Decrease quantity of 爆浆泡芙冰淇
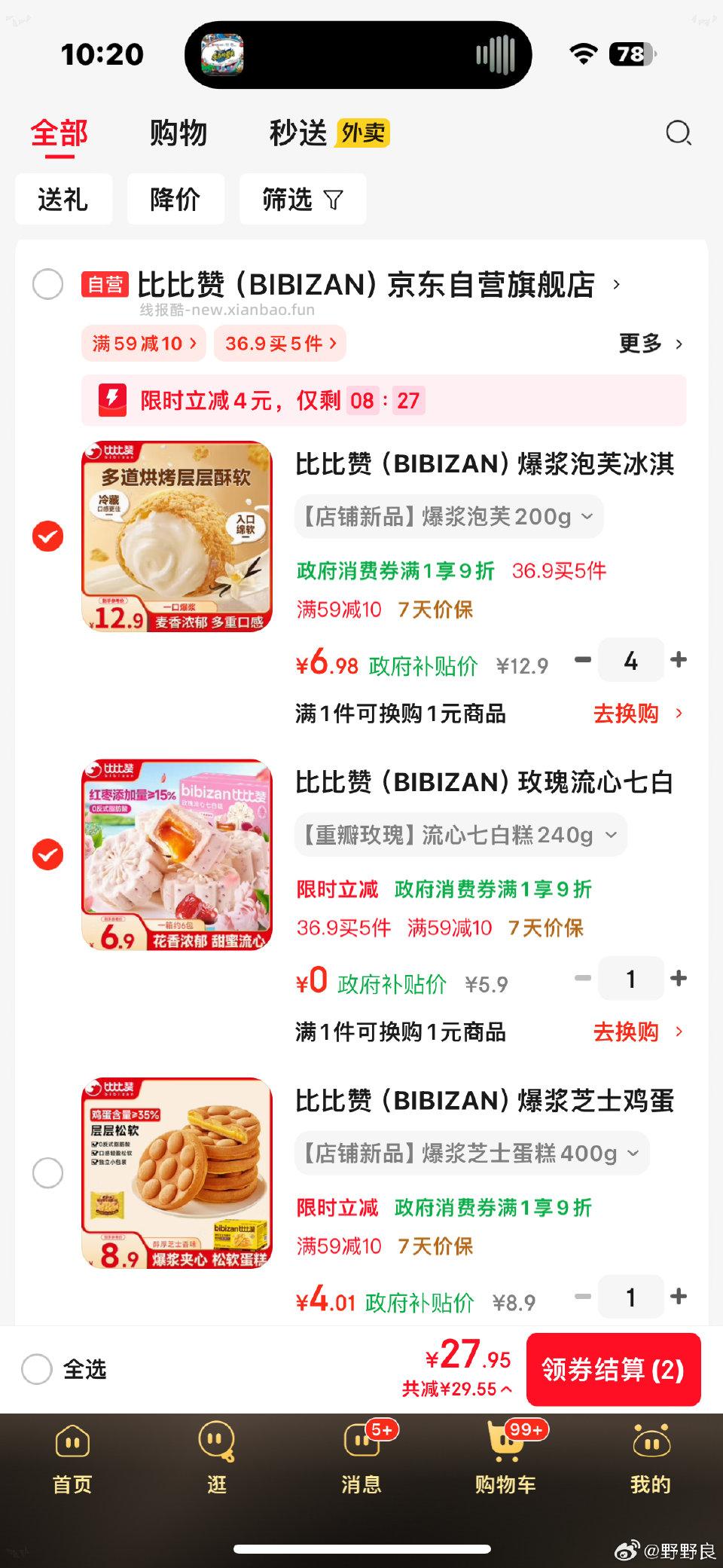 coord(582,660)
